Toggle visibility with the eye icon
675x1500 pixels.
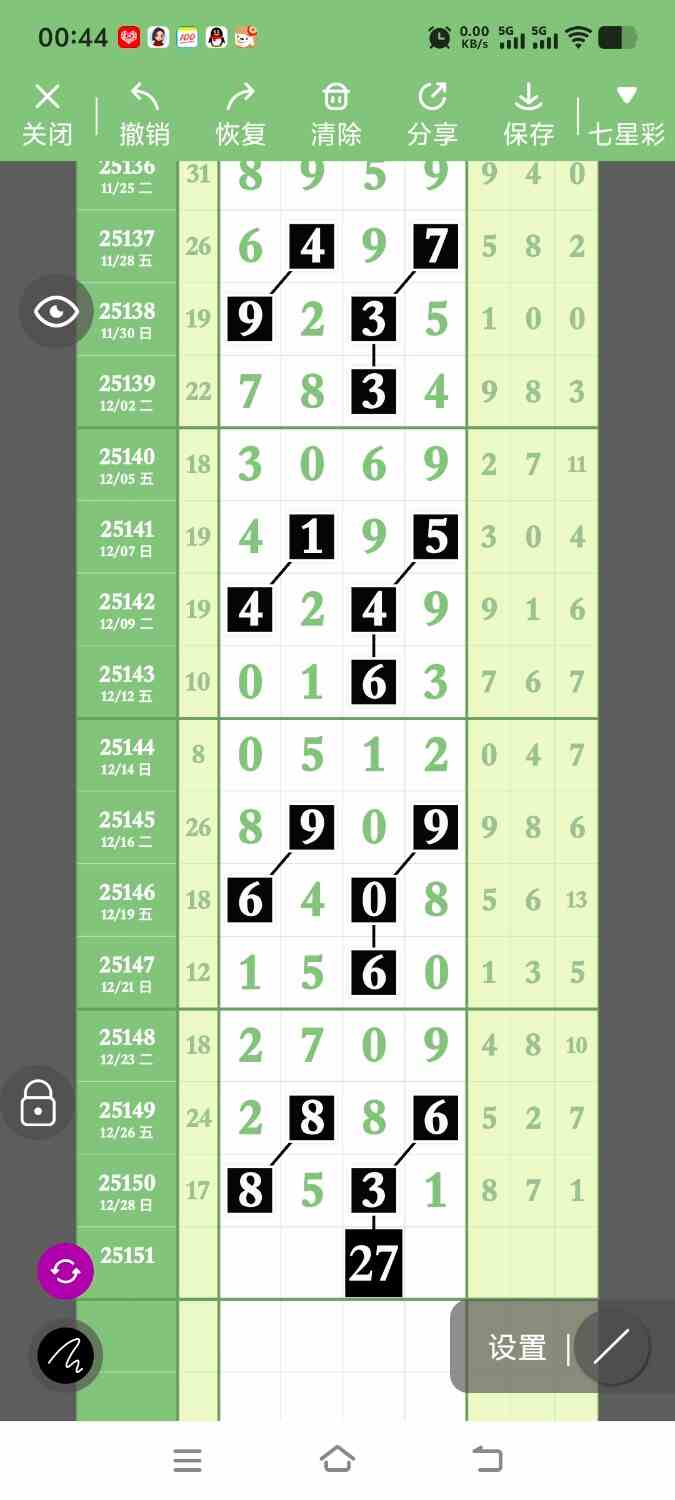56,311
